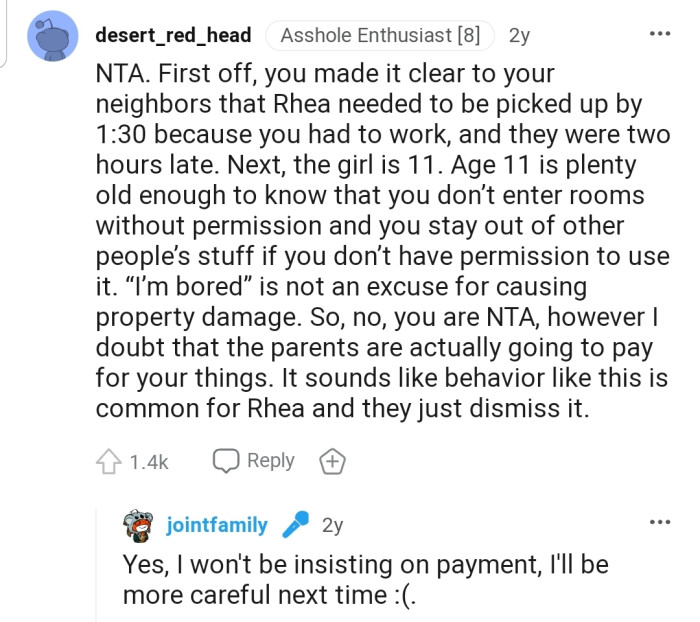Viewport: 700px width, 622px height.
Task: Open the jointfamily username link
Action: click(x=217, y=525)
